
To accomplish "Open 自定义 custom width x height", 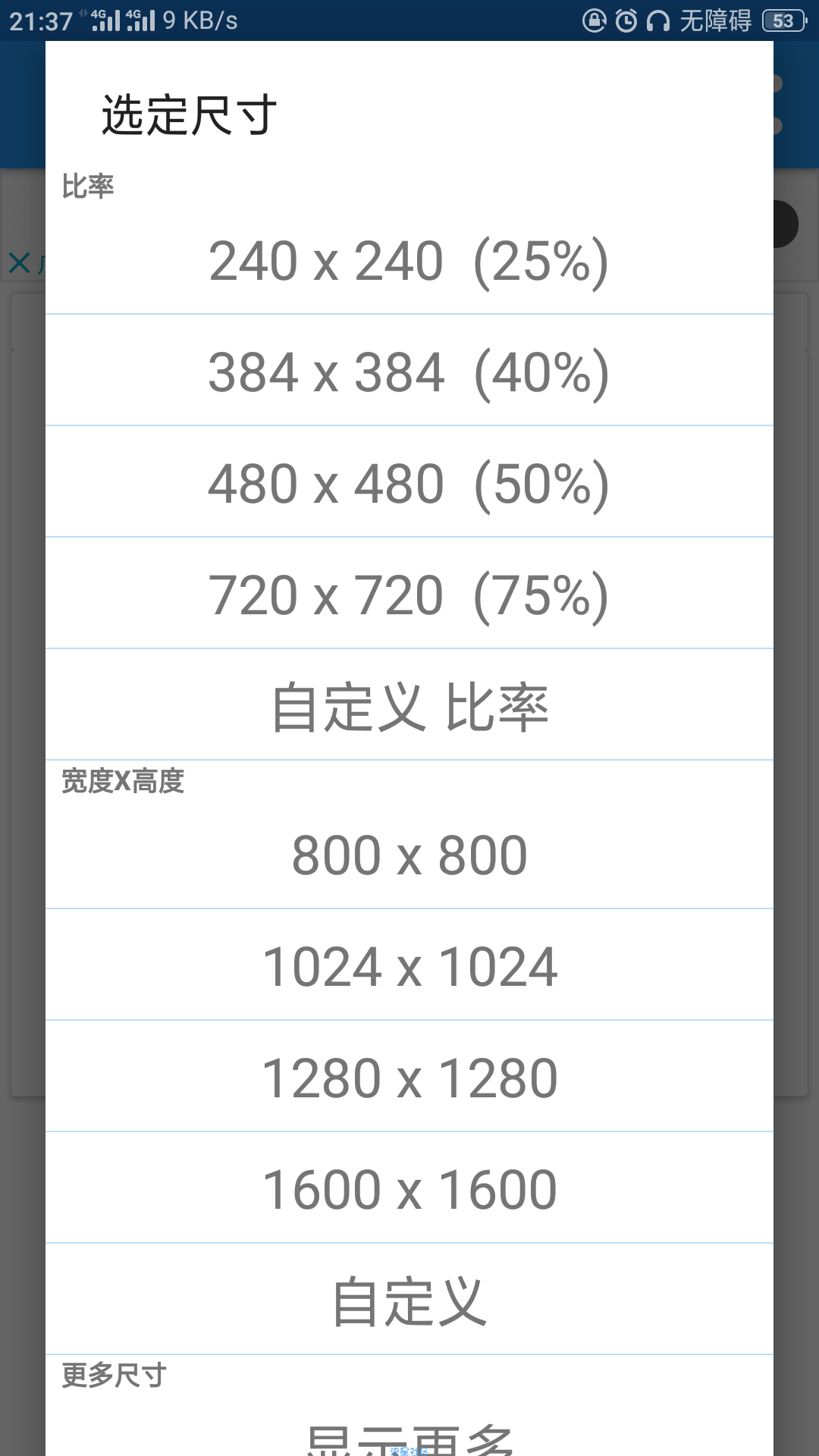I will click(409, 1301).
